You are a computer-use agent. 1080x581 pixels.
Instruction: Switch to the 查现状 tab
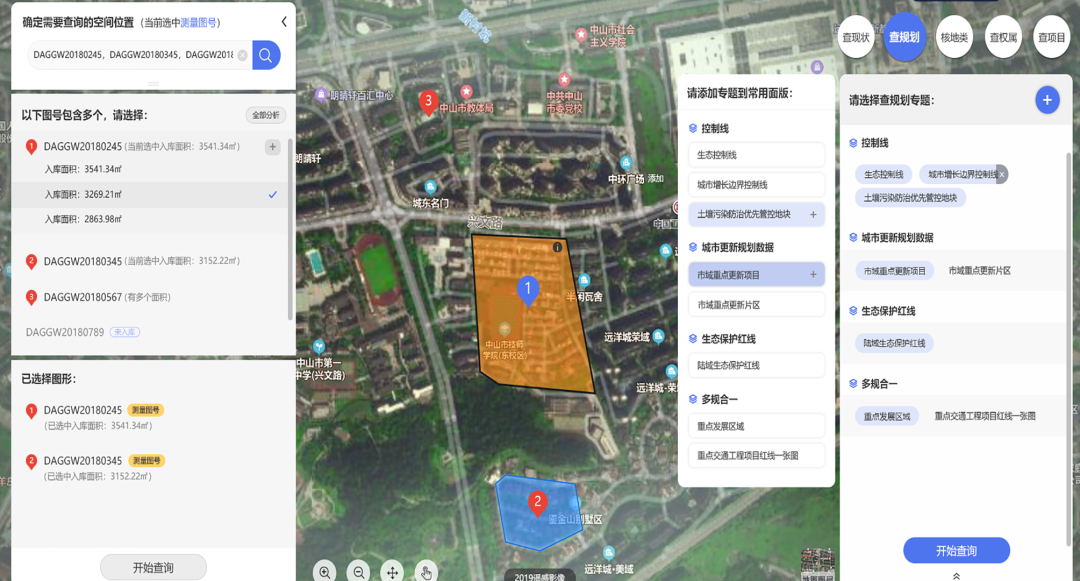(856, 37)
